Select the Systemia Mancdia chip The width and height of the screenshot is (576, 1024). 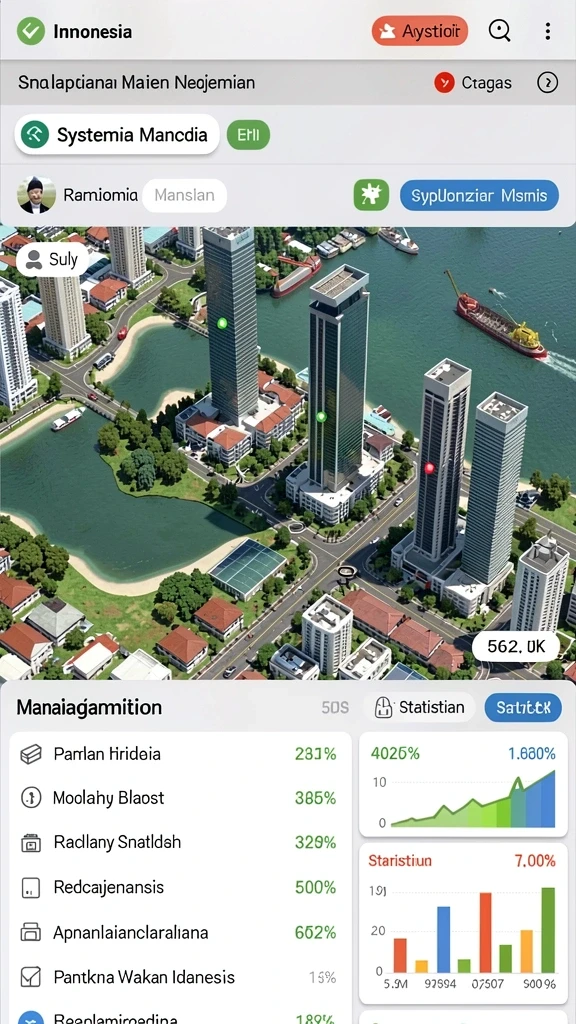click(x=117, y=135)
